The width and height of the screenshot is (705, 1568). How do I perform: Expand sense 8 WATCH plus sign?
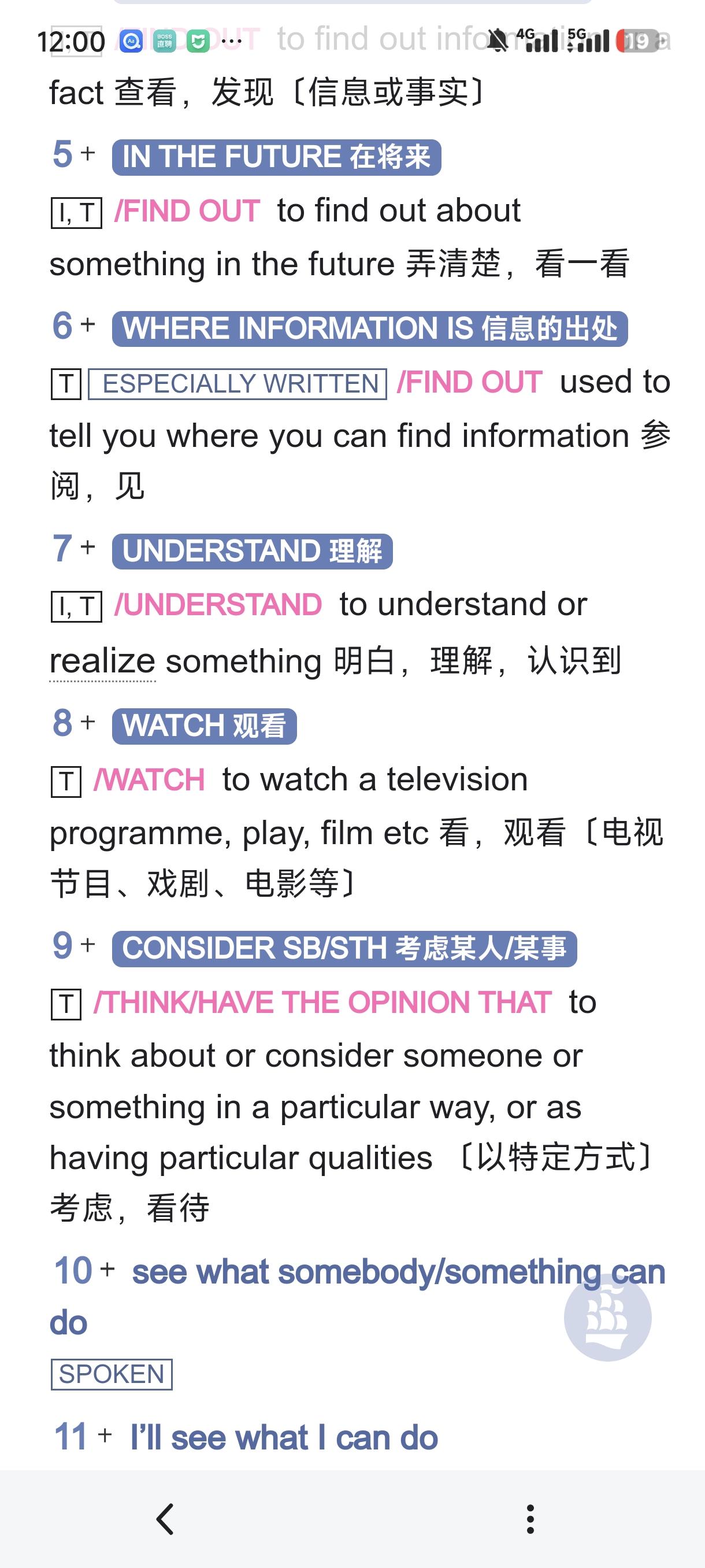(x=88, y=722)
